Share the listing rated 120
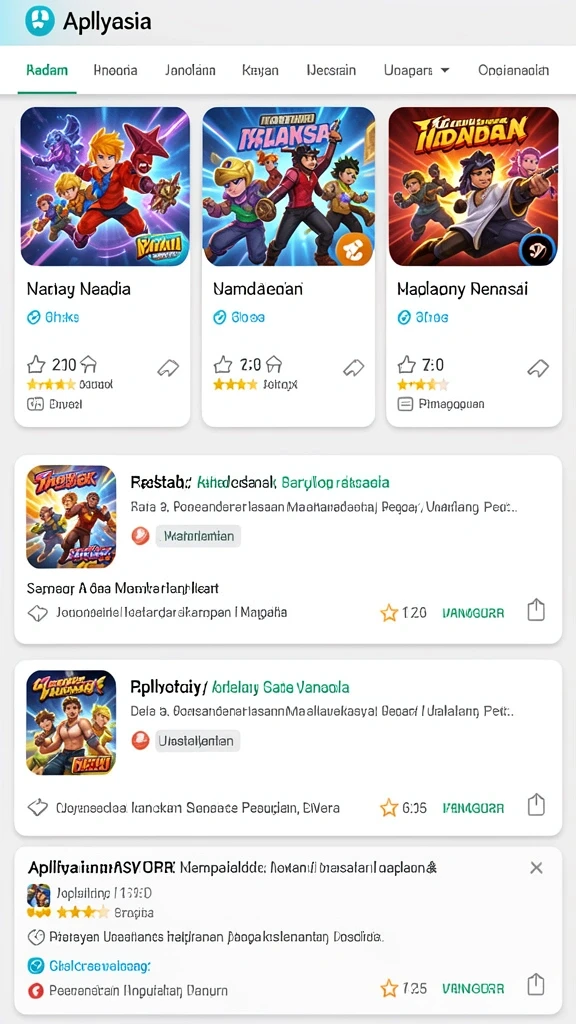This screenshot has height=1024, width=576. [x=536, y=611]
